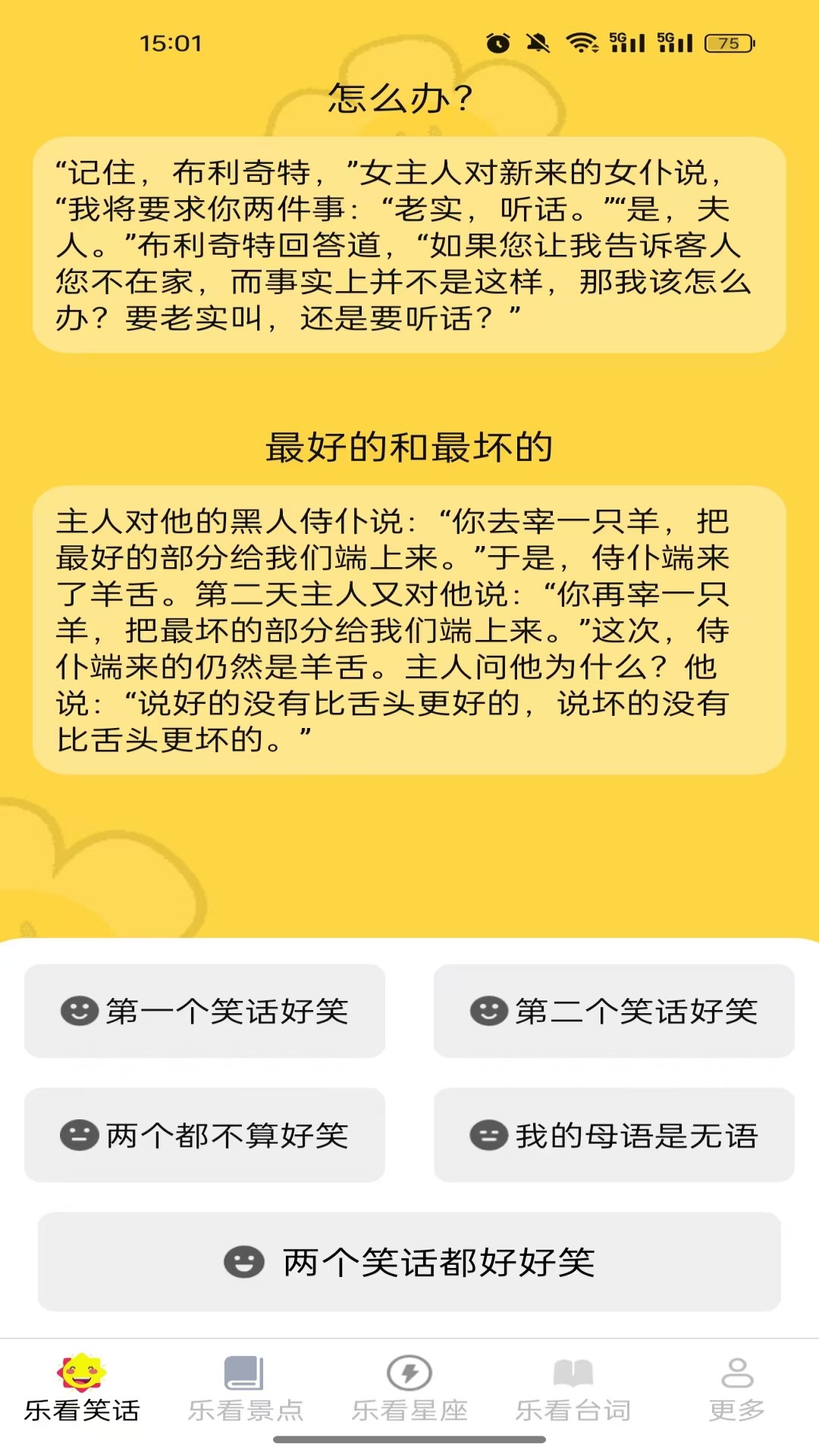Choose 两个都不算好笑 option

(x=205, y=1135)
